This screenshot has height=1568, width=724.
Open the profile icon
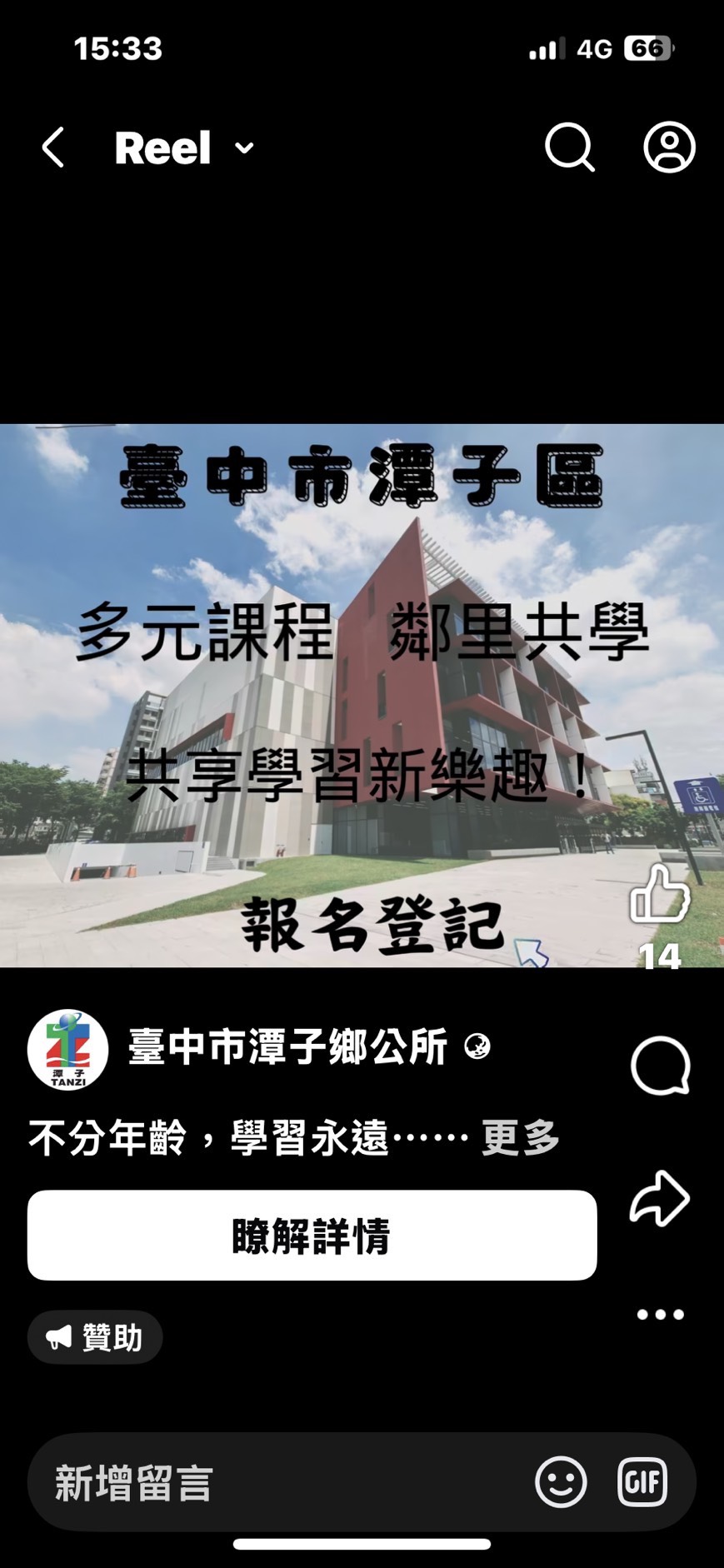669,147
